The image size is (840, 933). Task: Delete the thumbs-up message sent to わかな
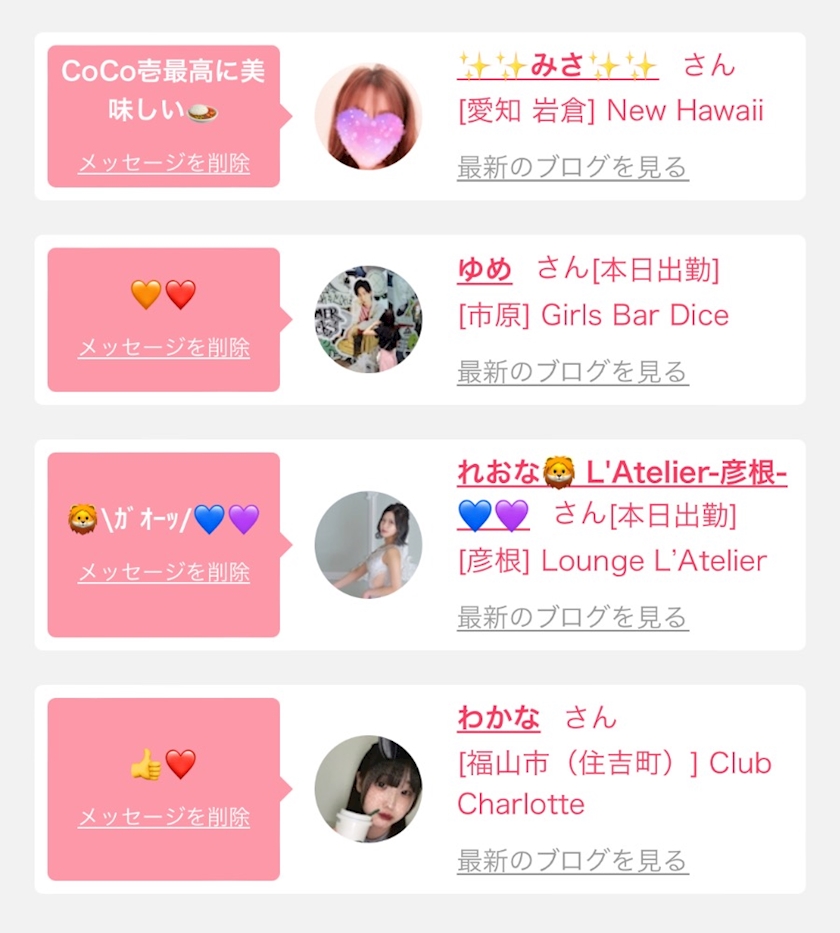[x=164, y=818]
